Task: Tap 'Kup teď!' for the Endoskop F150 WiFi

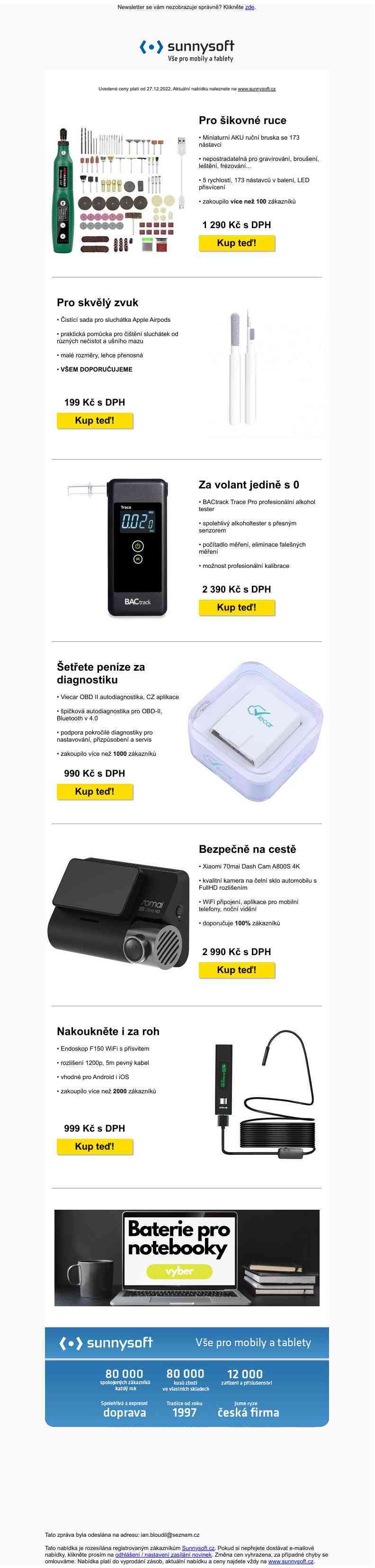Action: pos(94,1147)
